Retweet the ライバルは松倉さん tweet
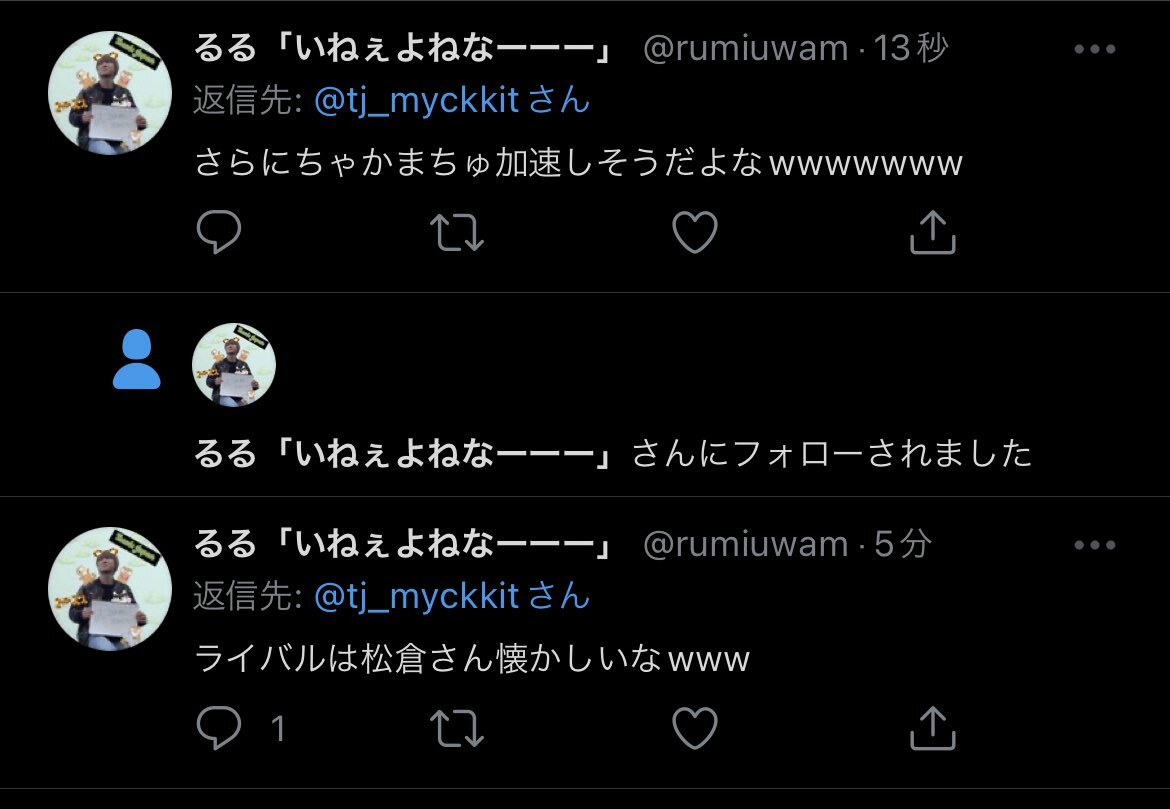The height and width of the screenshot is (809, 1170). 457,728
